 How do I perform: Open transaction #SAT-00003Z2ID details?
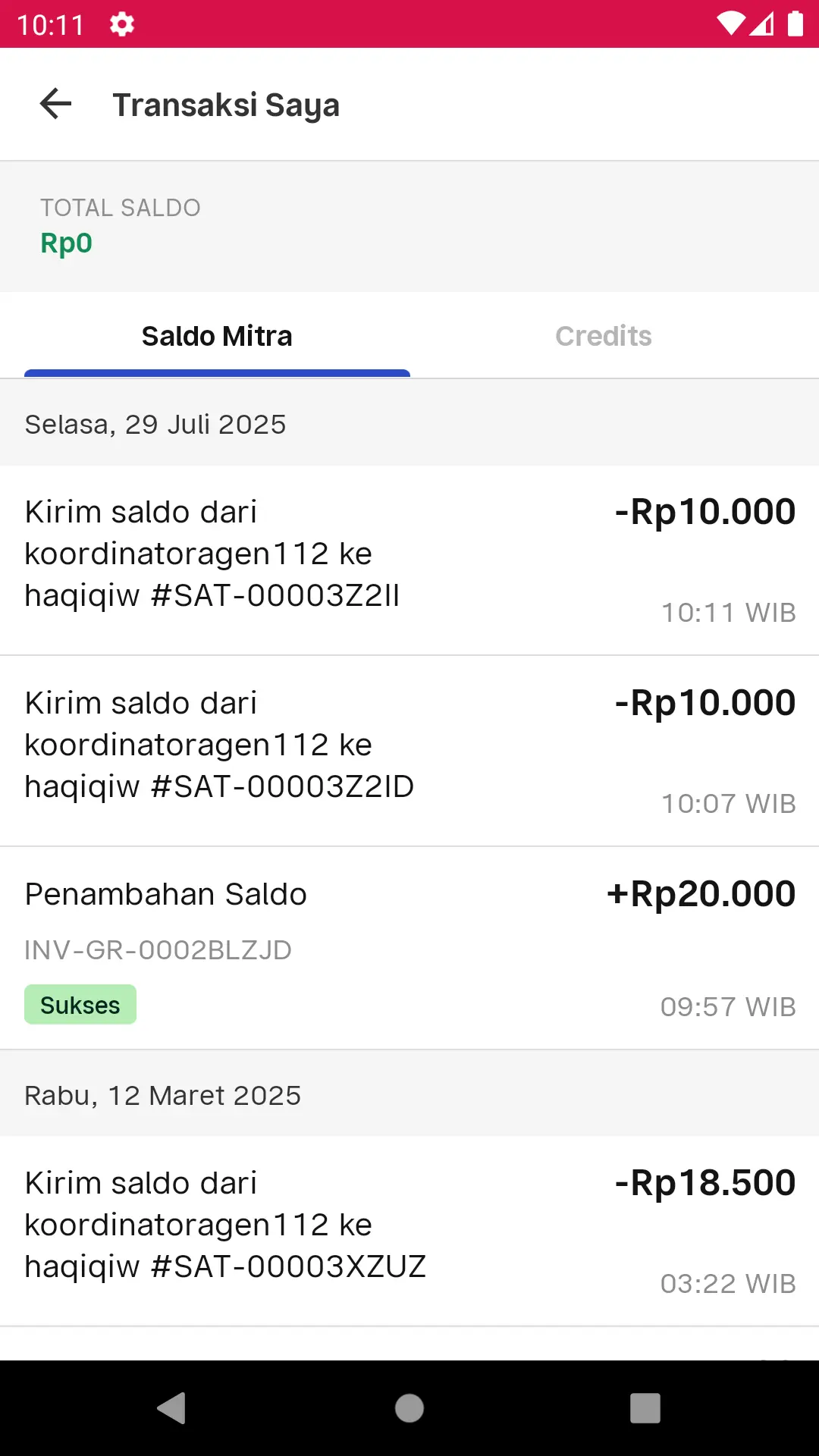click(409, 745)
